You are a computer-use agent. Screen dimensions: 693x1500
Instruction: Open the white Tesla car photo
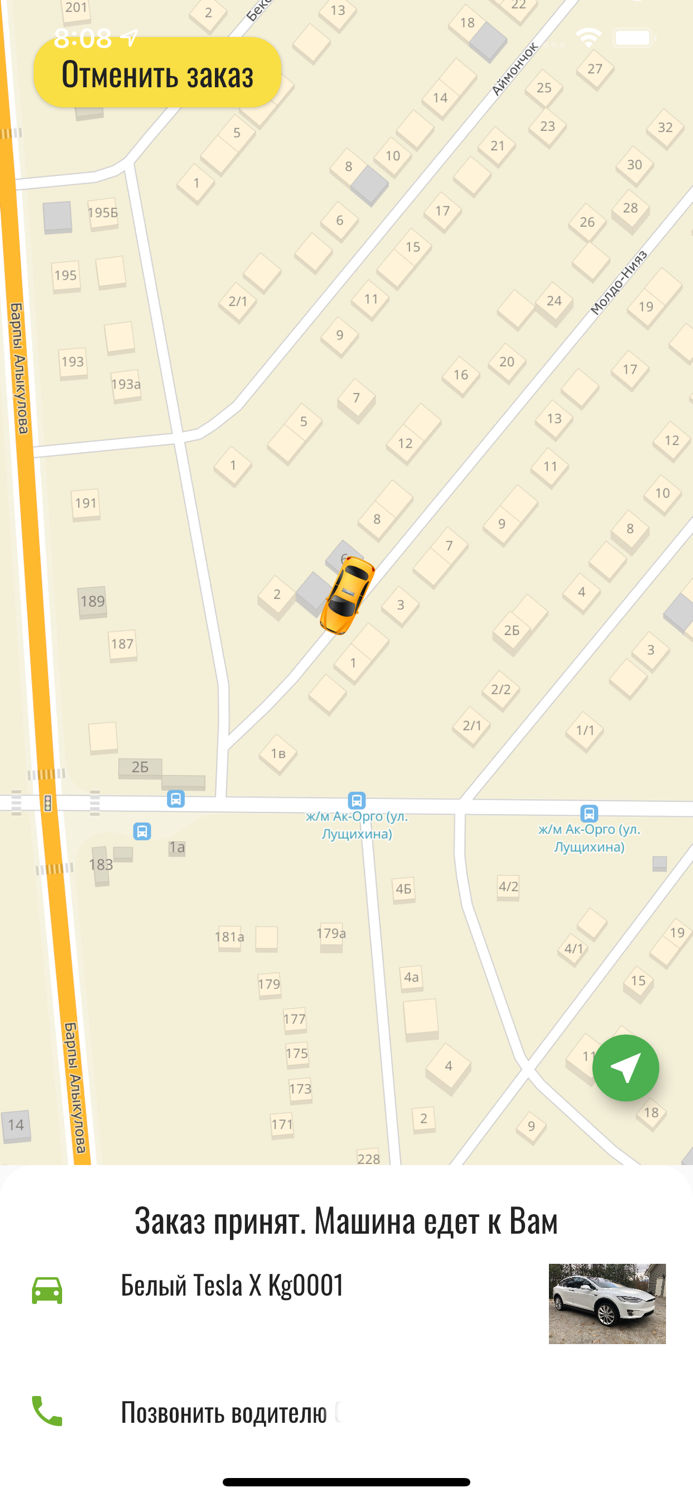tap(607, 1303)
